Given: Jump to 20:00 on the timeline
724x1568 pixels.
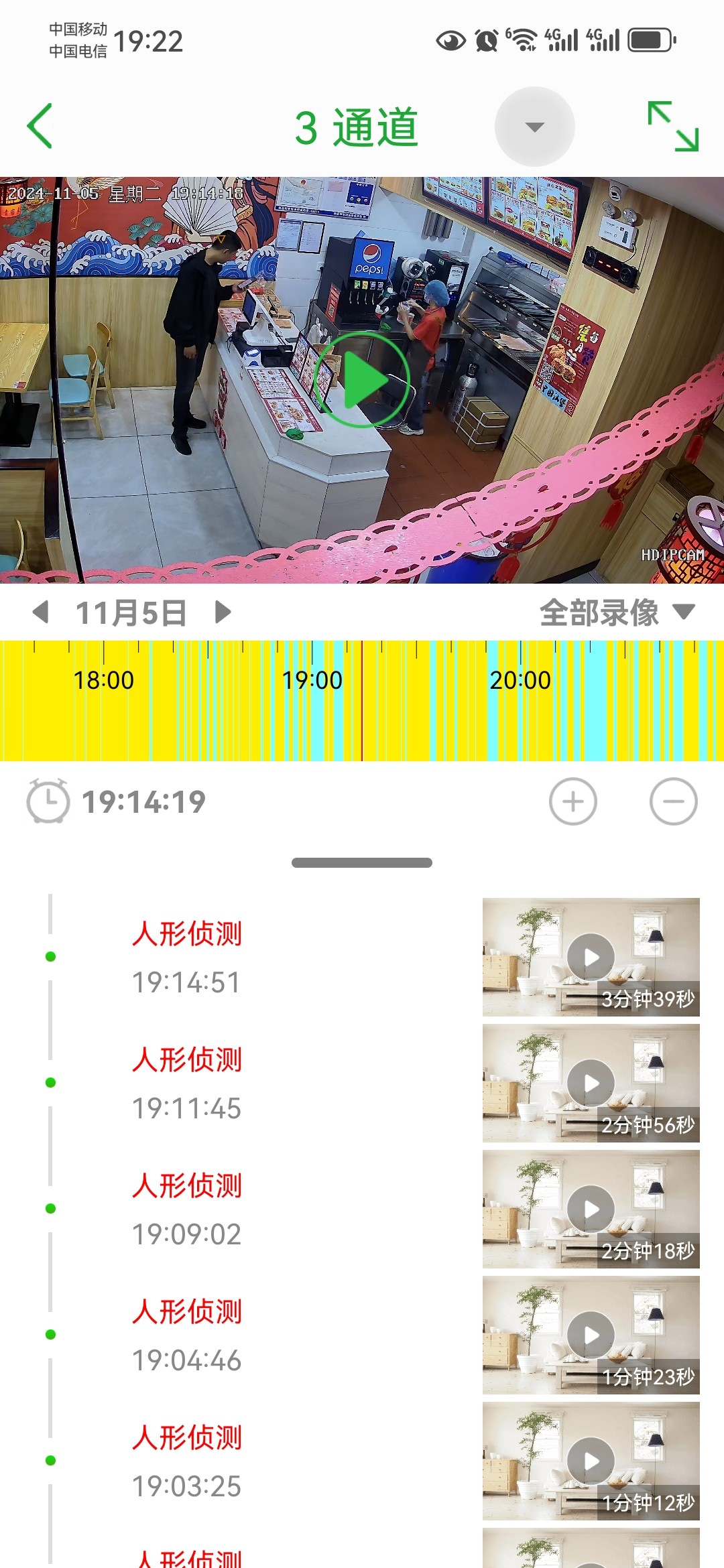Looking at the screenshot, I should tap(520, 681).
